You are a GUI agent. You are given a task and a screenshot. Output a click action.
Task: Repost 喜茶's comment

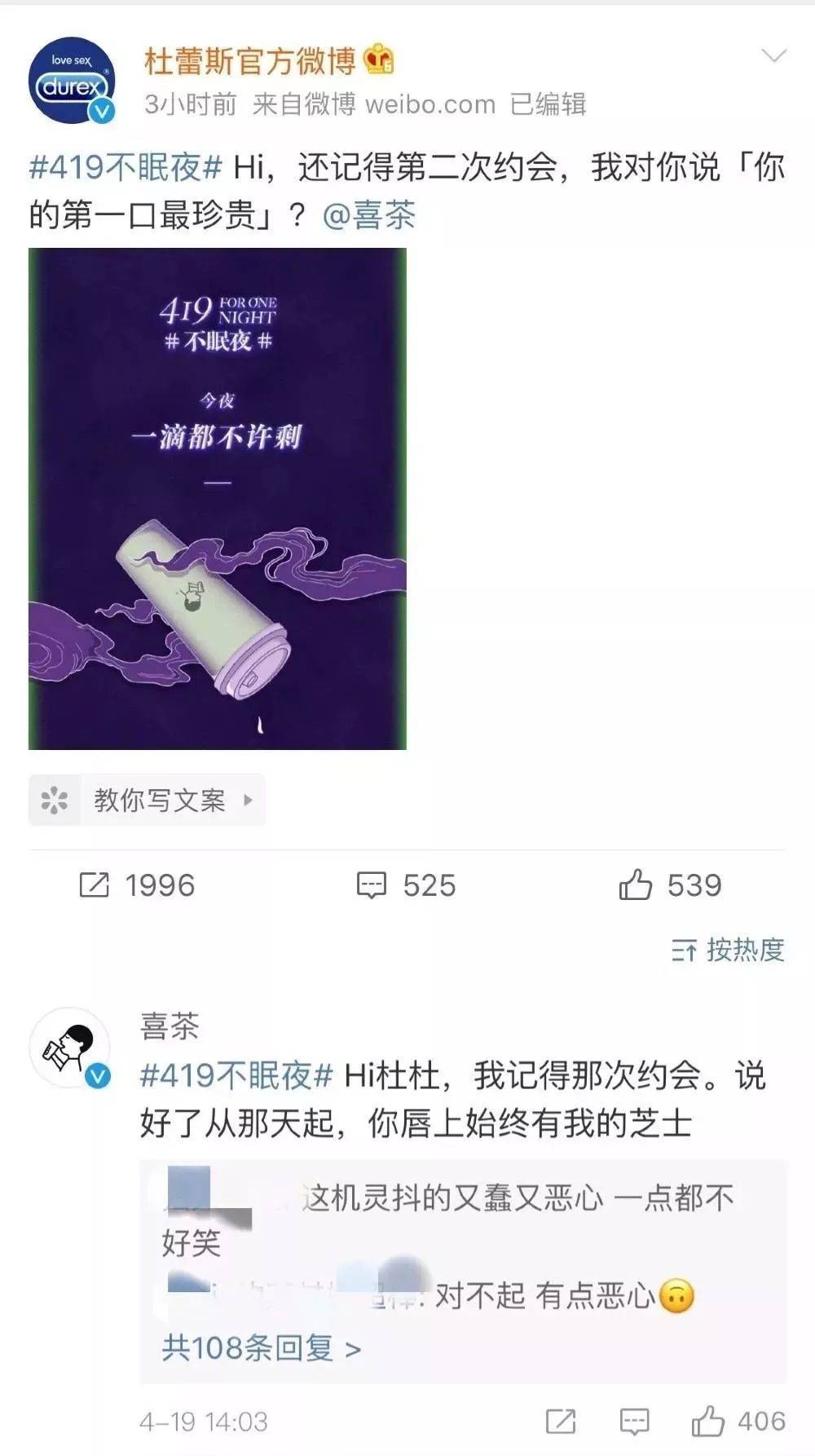click(561, 1422)
